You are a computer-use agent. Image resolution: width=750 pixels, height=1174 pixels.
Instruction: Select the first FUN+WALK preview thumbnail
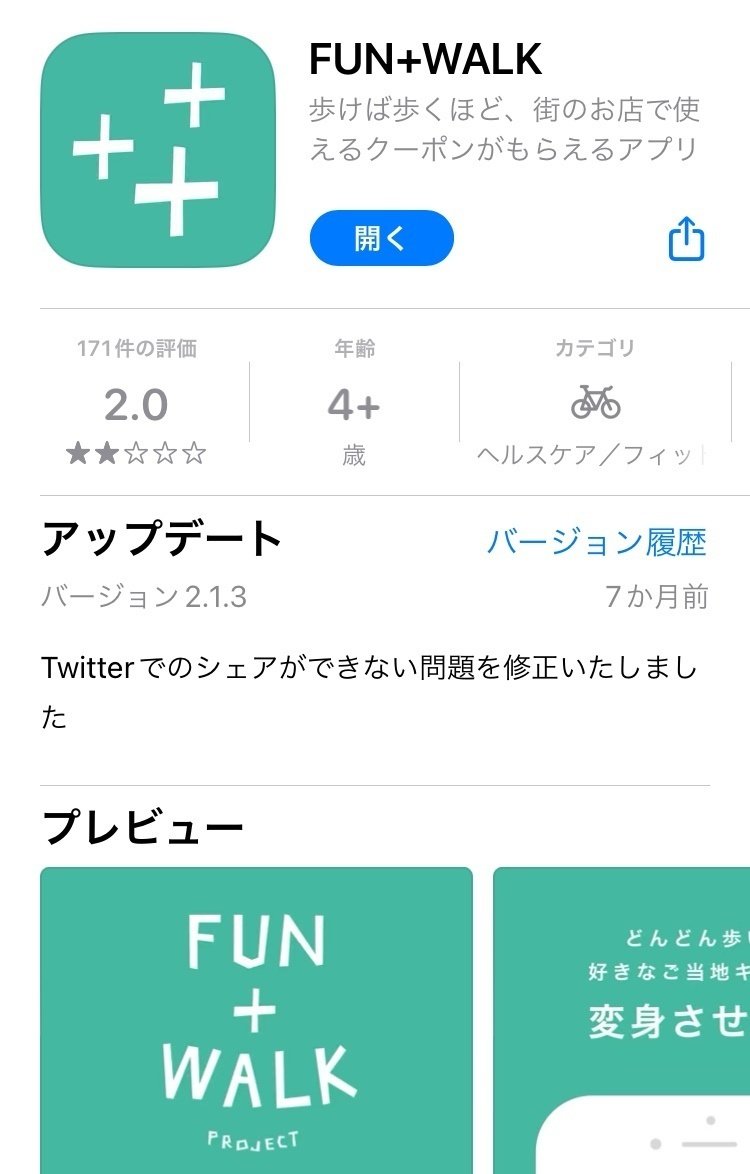point(255,1020)
